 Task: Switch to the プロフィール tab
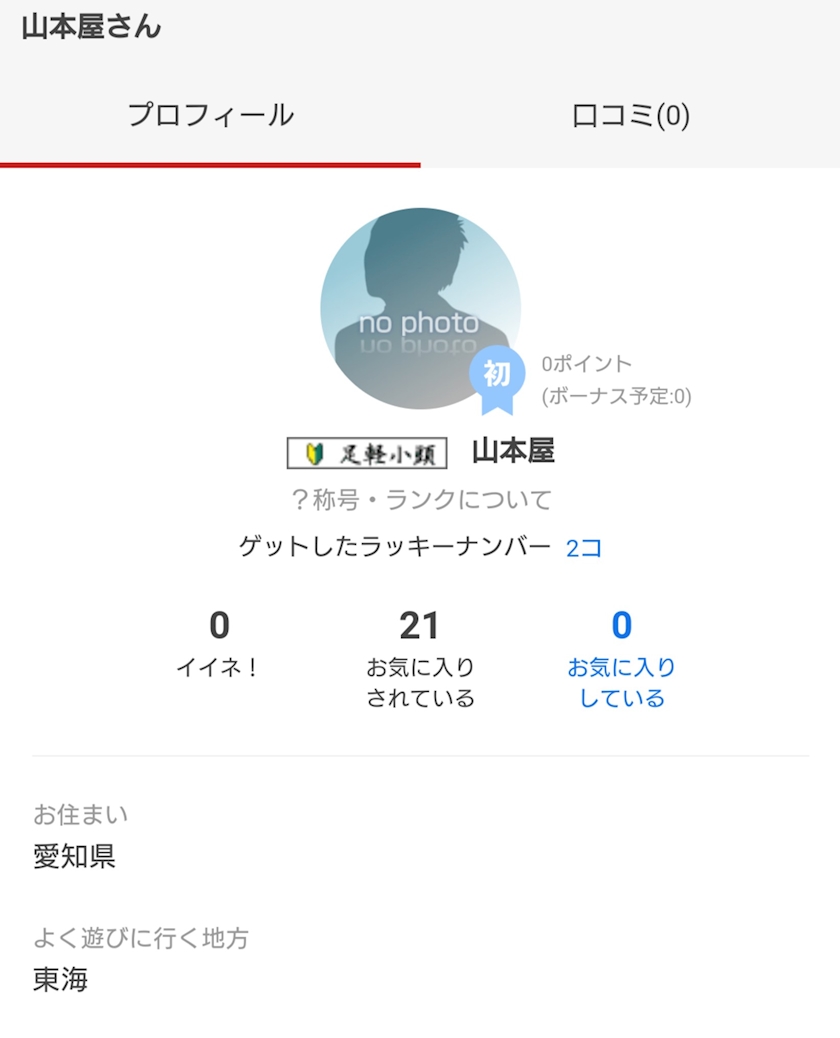pos(210,115)
